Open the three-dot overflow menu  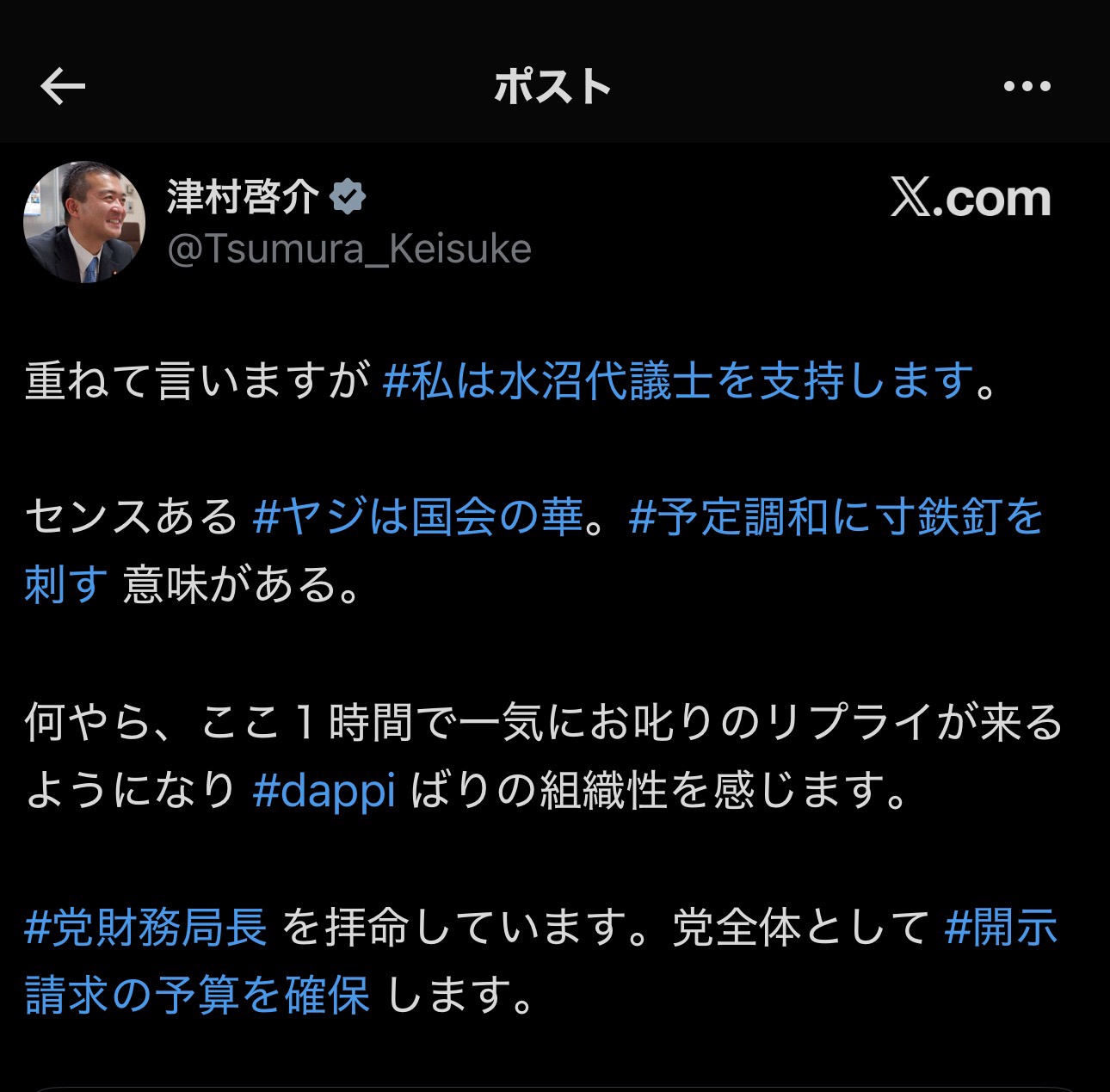coord(1027,86)
